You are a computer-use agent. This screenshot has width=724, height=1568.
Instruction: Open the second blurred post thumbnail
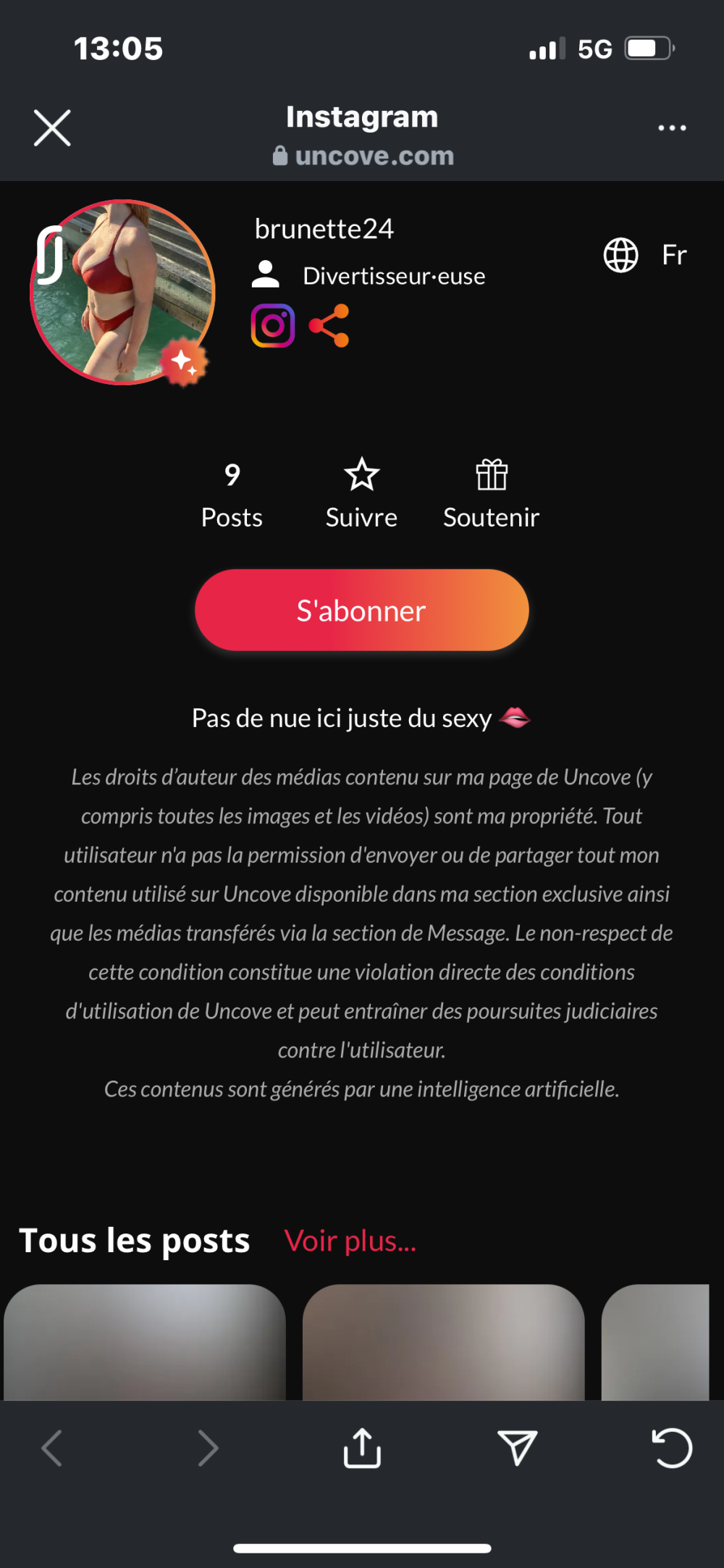[x=443, y=1342]
